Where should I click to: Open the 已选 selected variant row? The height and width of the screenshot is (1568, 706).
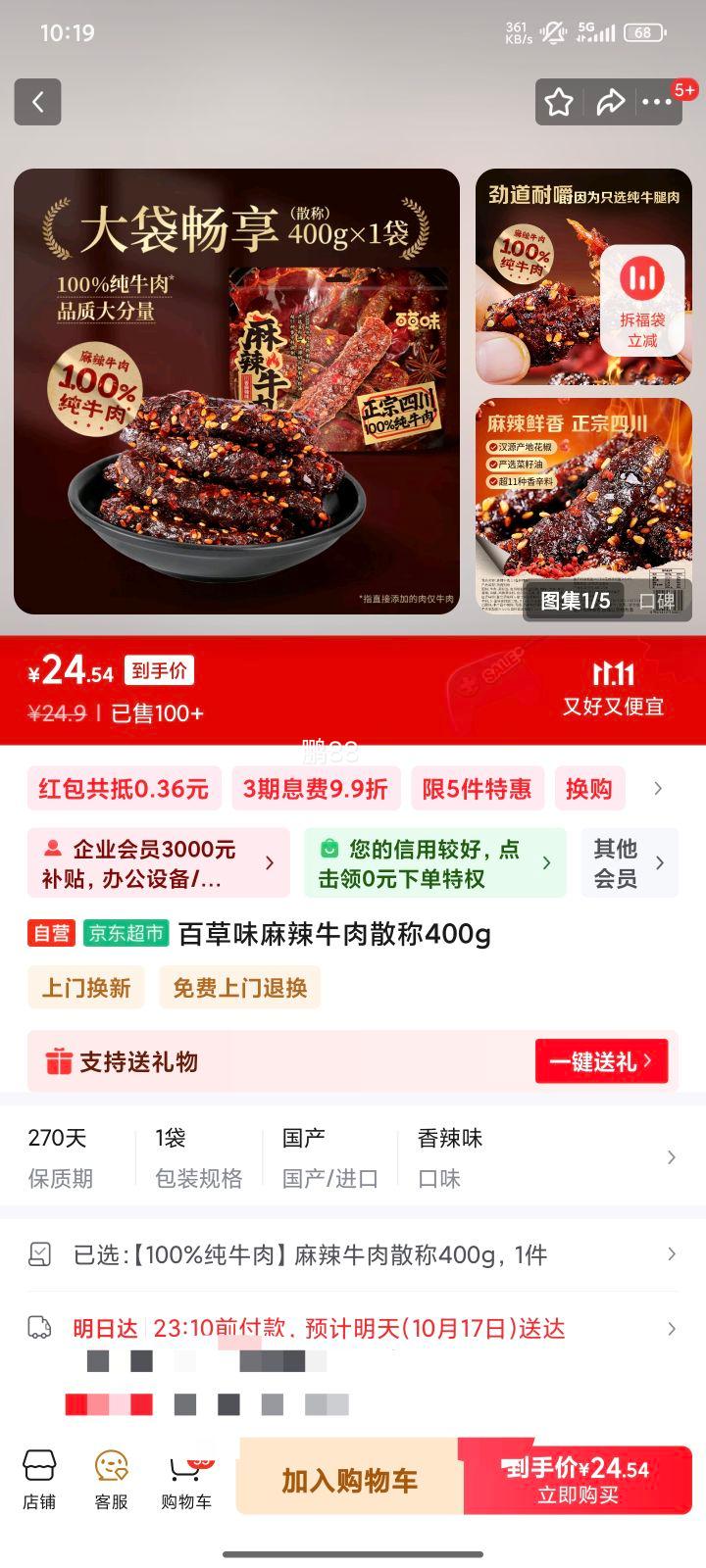click(x=351, y=1255)
